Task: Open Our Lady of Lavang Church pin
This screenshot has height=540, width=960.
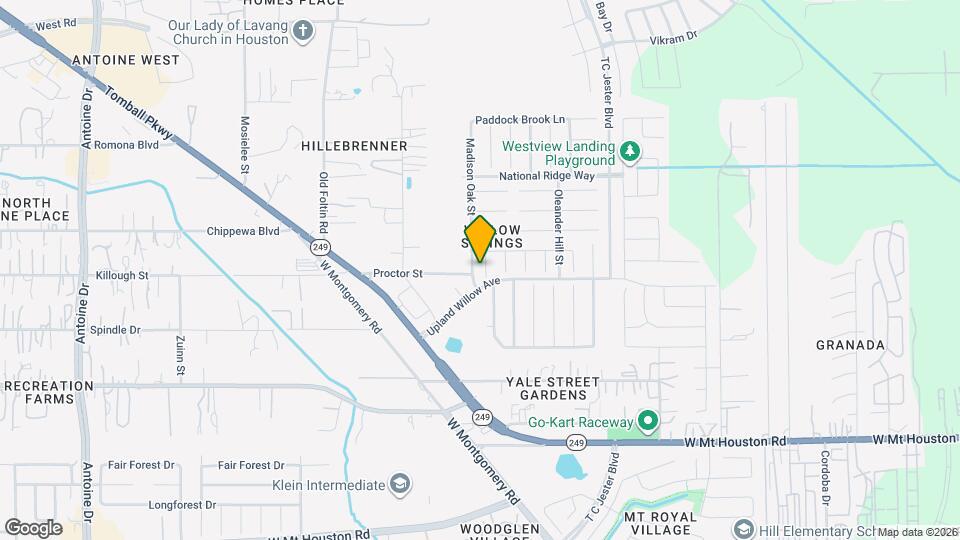Action: 304,31
